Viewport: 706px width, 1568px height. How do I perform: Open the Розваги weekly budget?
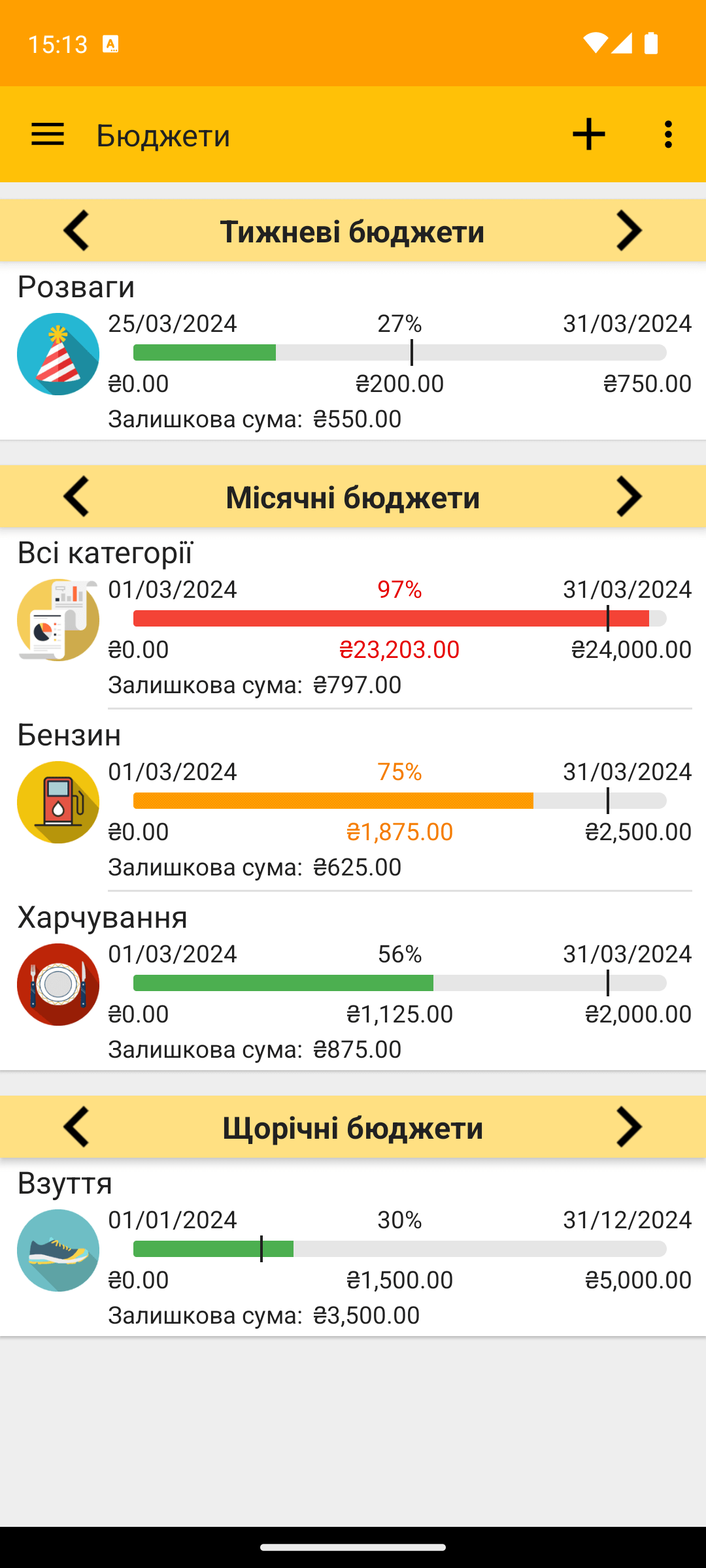[x=353, y=351]
